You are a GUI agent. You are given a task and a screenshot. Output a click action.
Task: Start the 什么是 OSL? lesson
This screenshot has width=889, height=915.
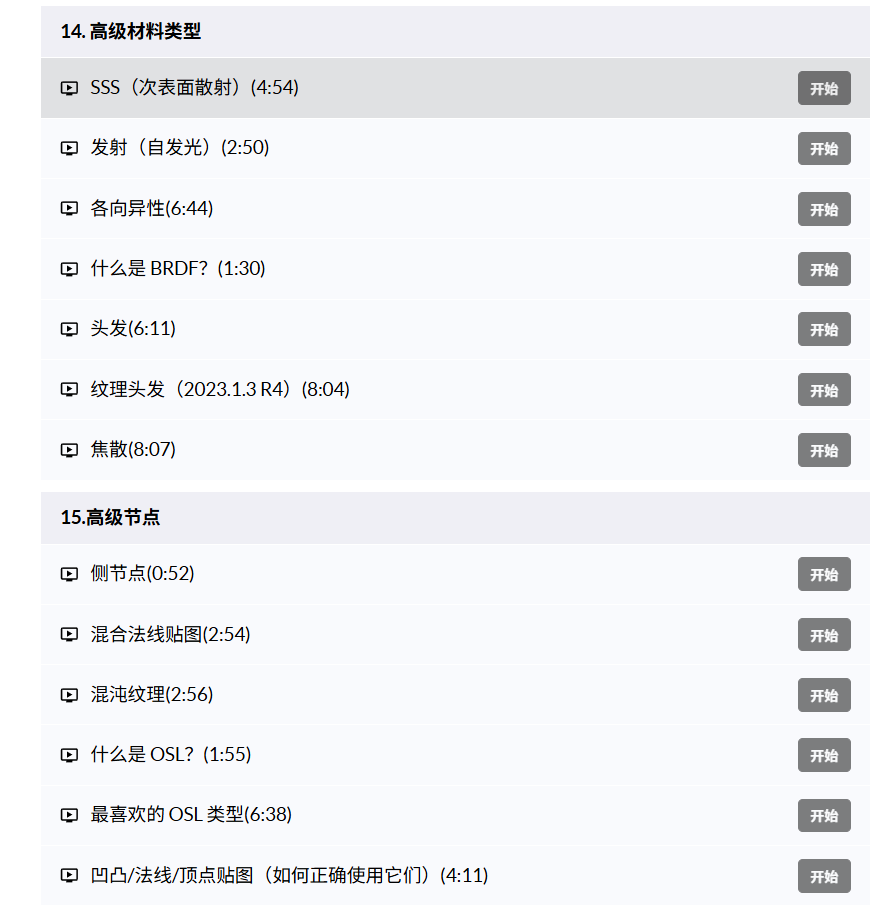pos(824,755)
